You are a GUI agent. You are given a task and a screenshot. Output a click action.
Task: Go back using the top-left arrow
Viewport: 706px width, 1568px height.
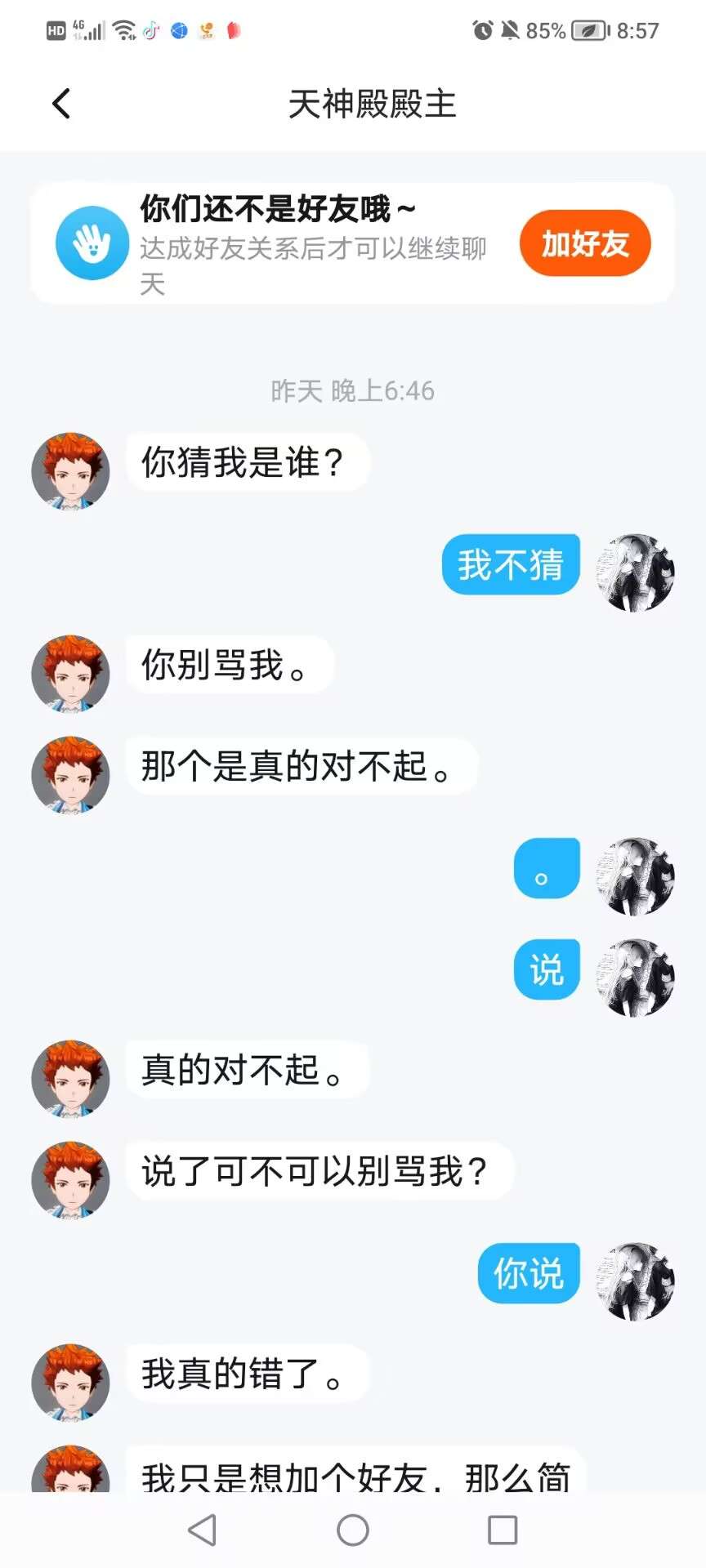(x=61, y=104)
